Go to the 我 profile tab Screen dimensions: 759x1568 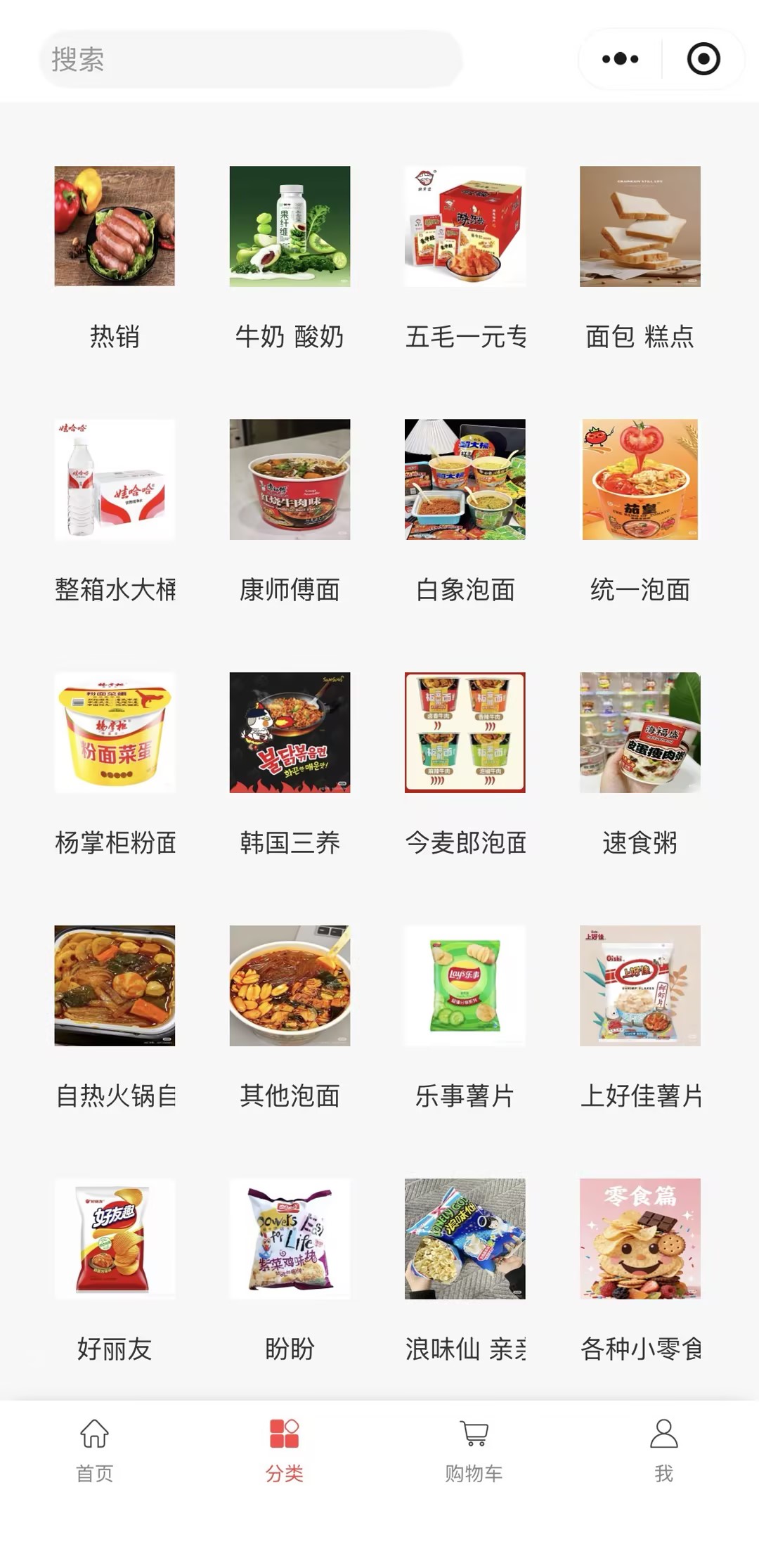(x=664, y=1451)
